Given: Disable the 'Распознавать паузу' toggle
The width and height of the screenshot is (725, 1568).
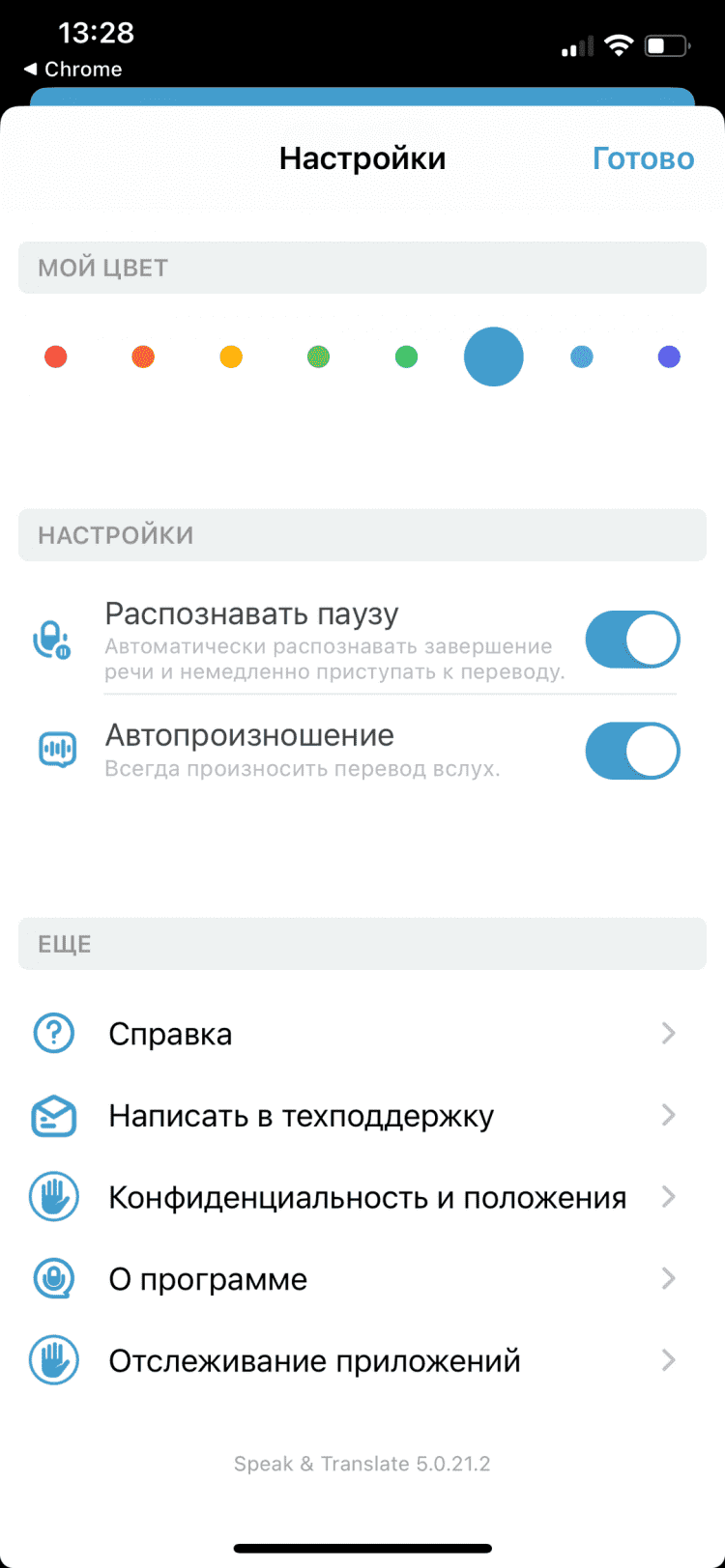Looking at the screenshot, I should point(632,639).
